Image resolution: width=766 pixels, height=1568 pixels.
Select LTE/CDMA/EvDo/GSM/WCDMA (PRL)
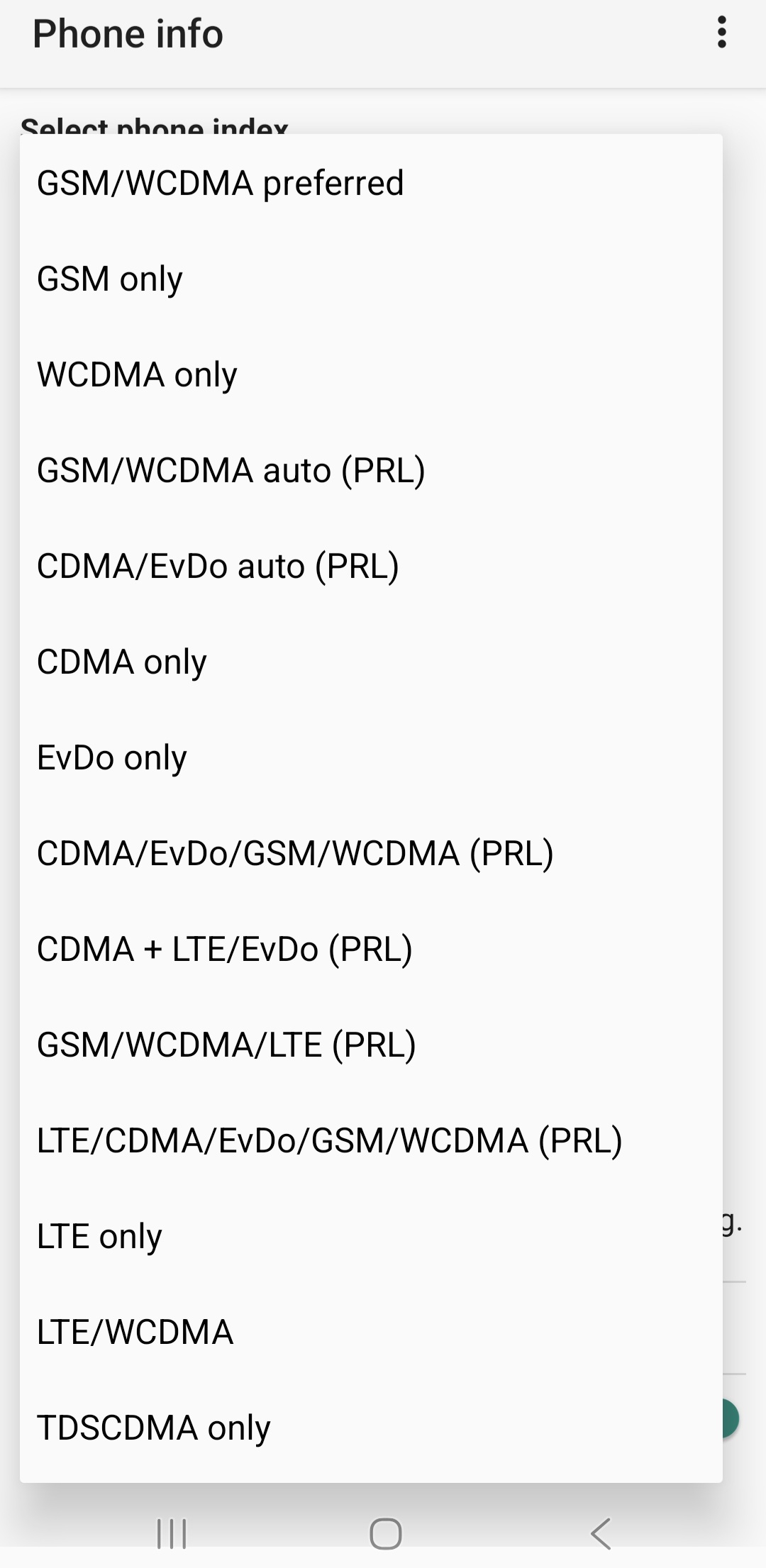[x=329, y=1140]
